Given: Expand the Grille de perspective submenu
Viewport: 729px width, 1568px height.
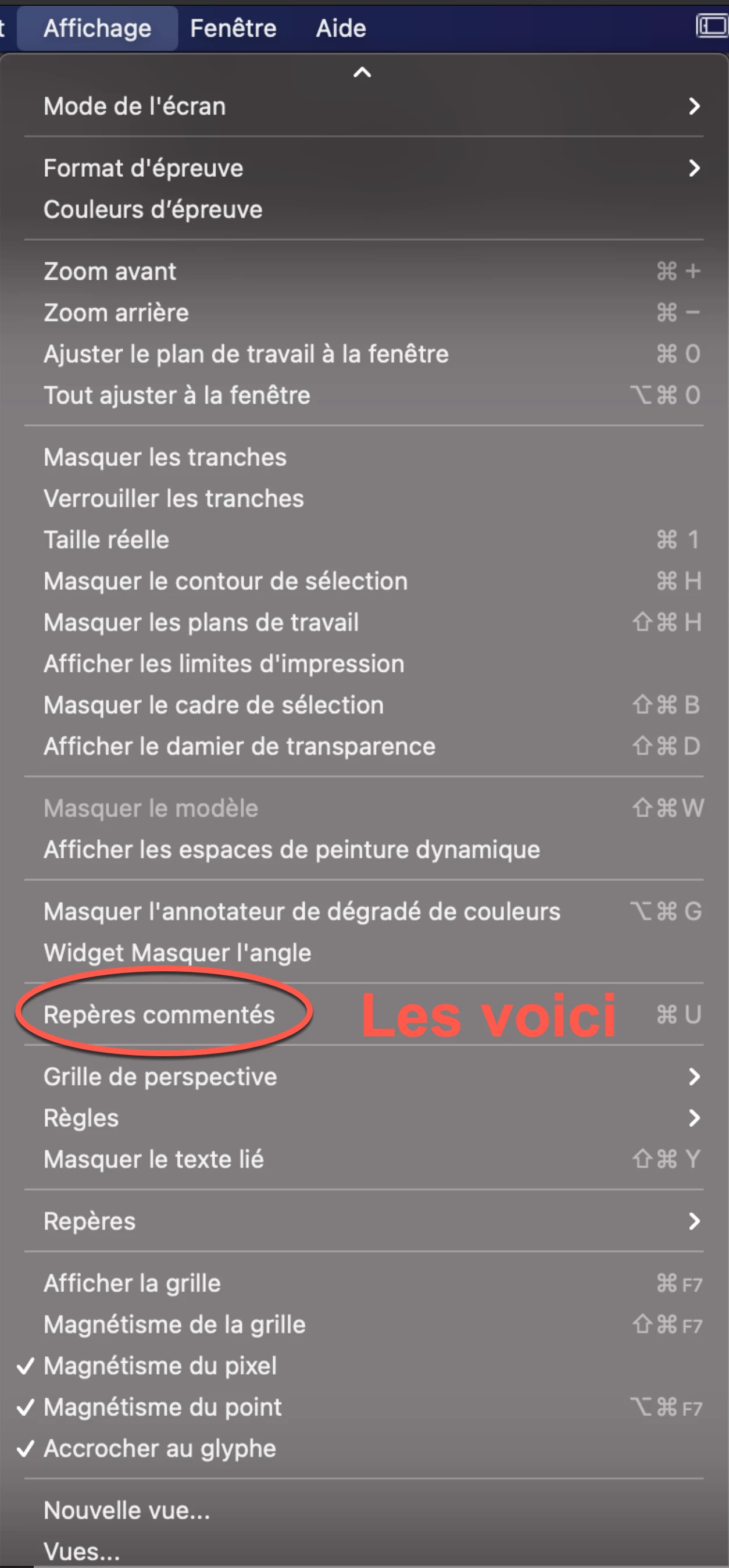Looking at the screenshot, I should point(160,1077).
